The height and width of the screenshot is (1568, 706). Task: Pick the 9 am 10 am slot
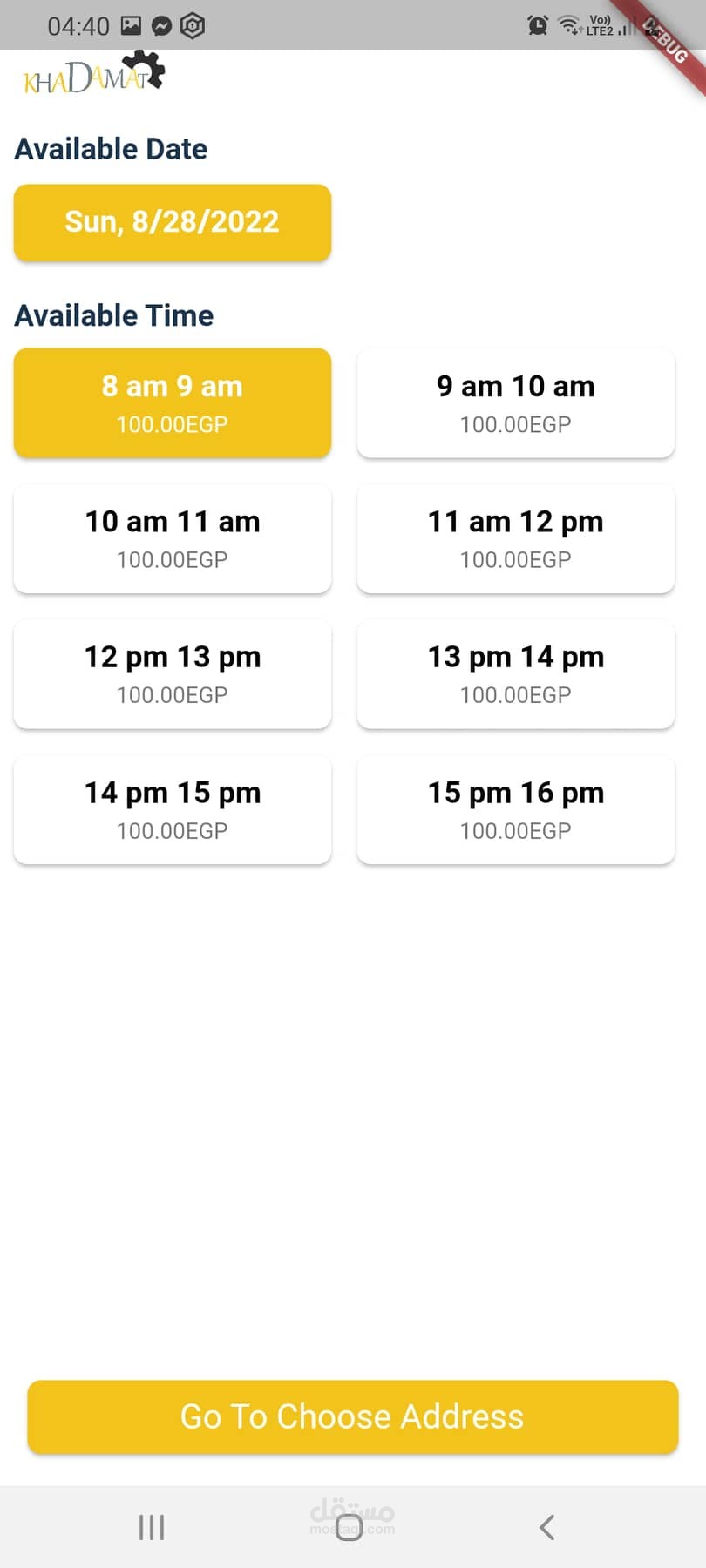(516, 403)
